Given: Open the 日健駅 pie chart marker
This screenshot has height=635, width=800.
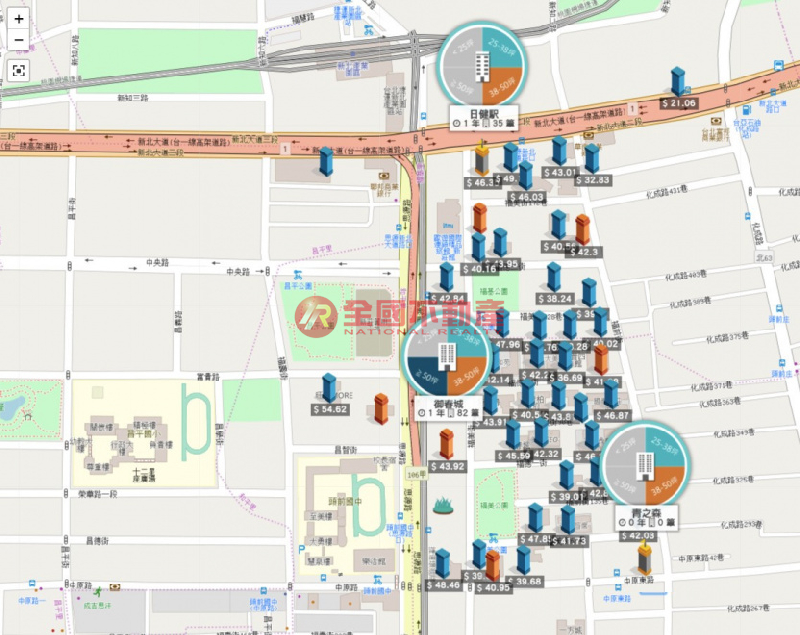Looking at the screenshot, I should (x=482, y=65).
